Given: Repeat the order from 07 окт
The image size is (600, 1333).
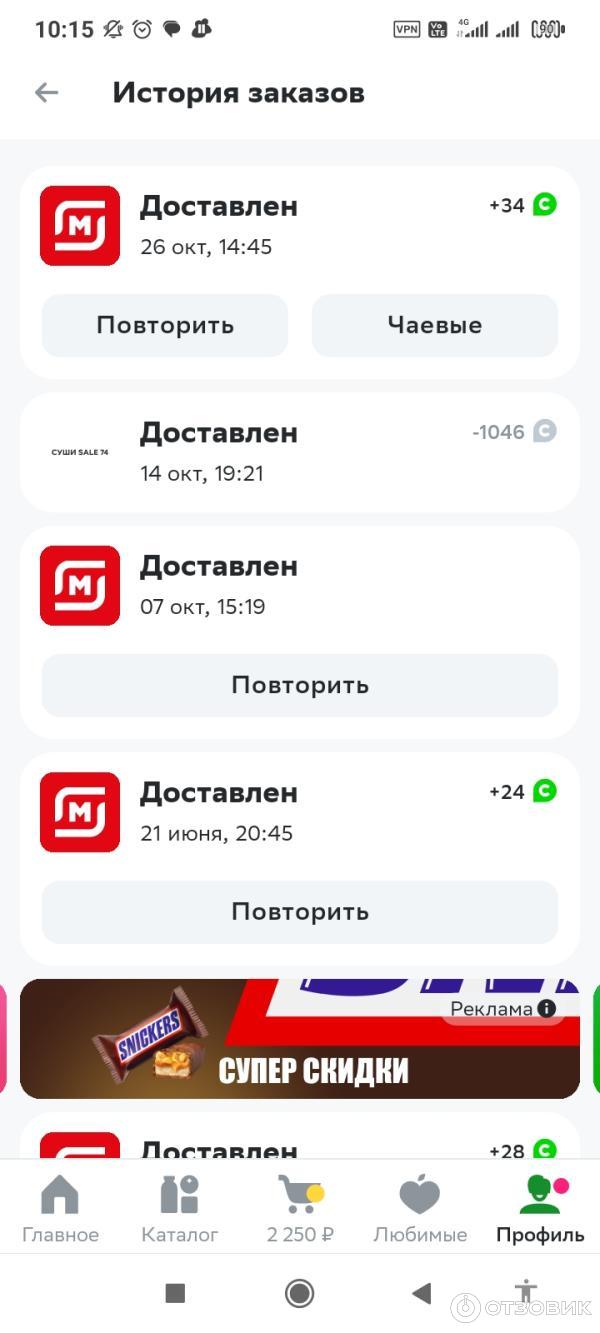Looking at the screenshot, I should pyautogui.click(x=300, y=685).
